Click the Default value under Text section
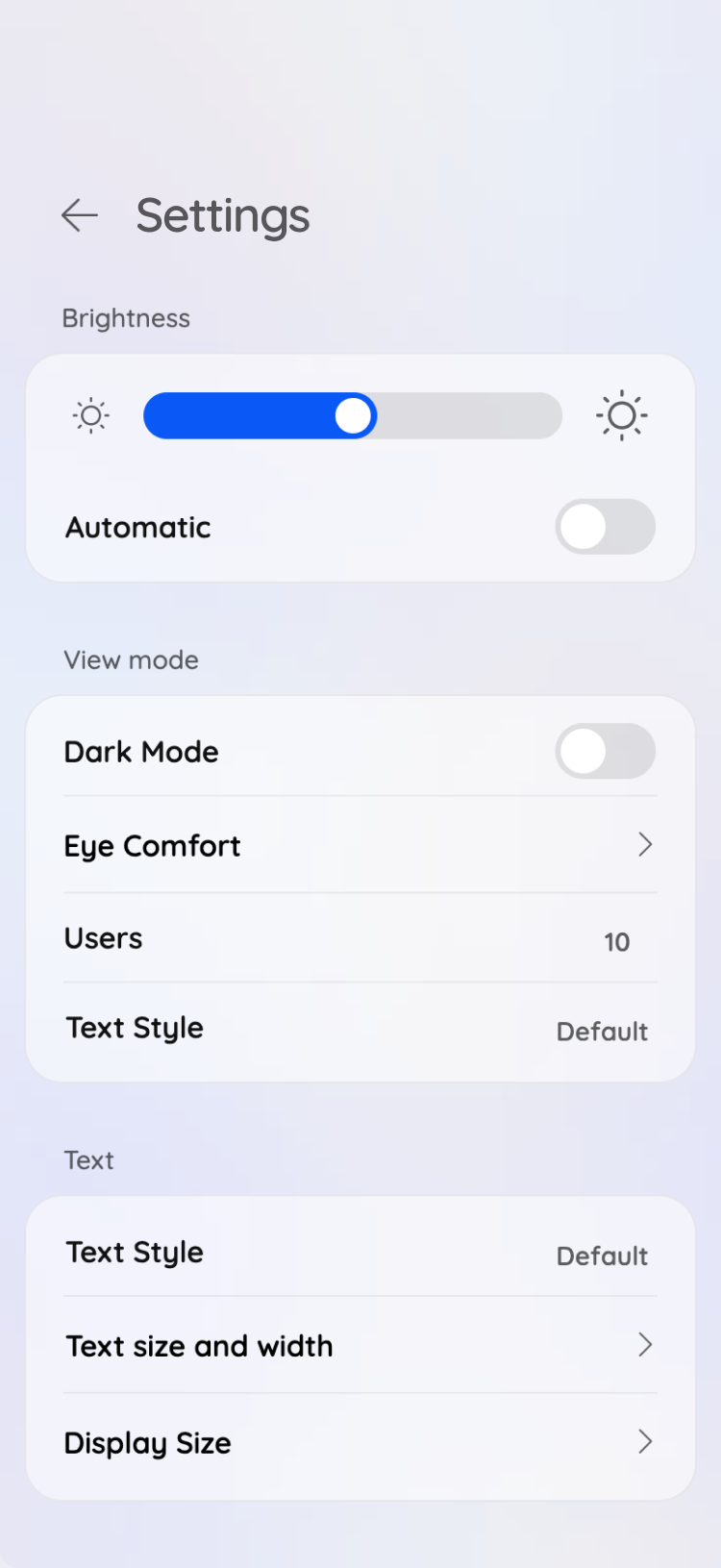This screenshot has height=1568, width=721. click(x=602, y=1256)
